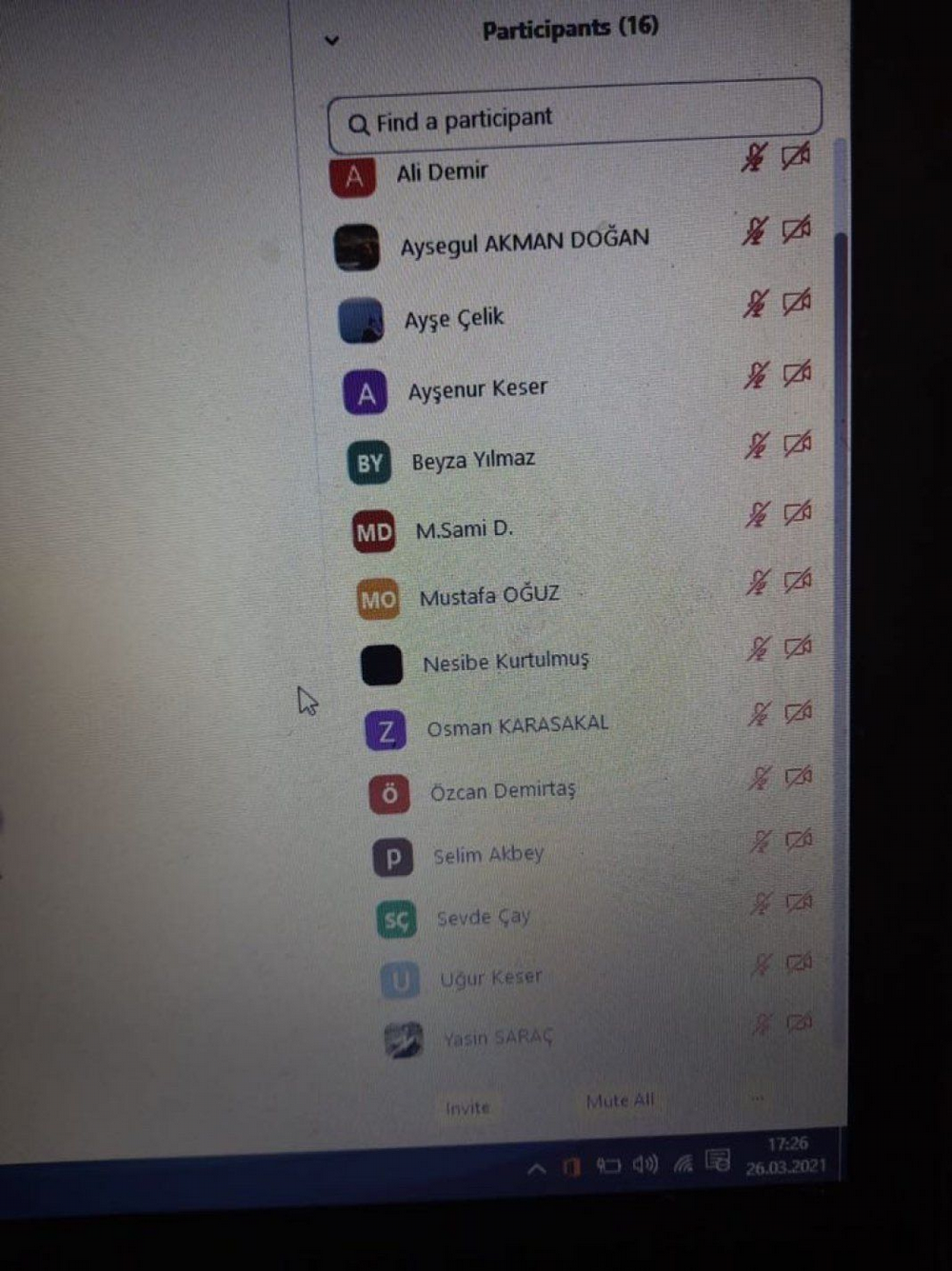Choose Özcan Demirtaş from the list
The width and height of the screenshot is (952, 1271).
tap(503, 791)
